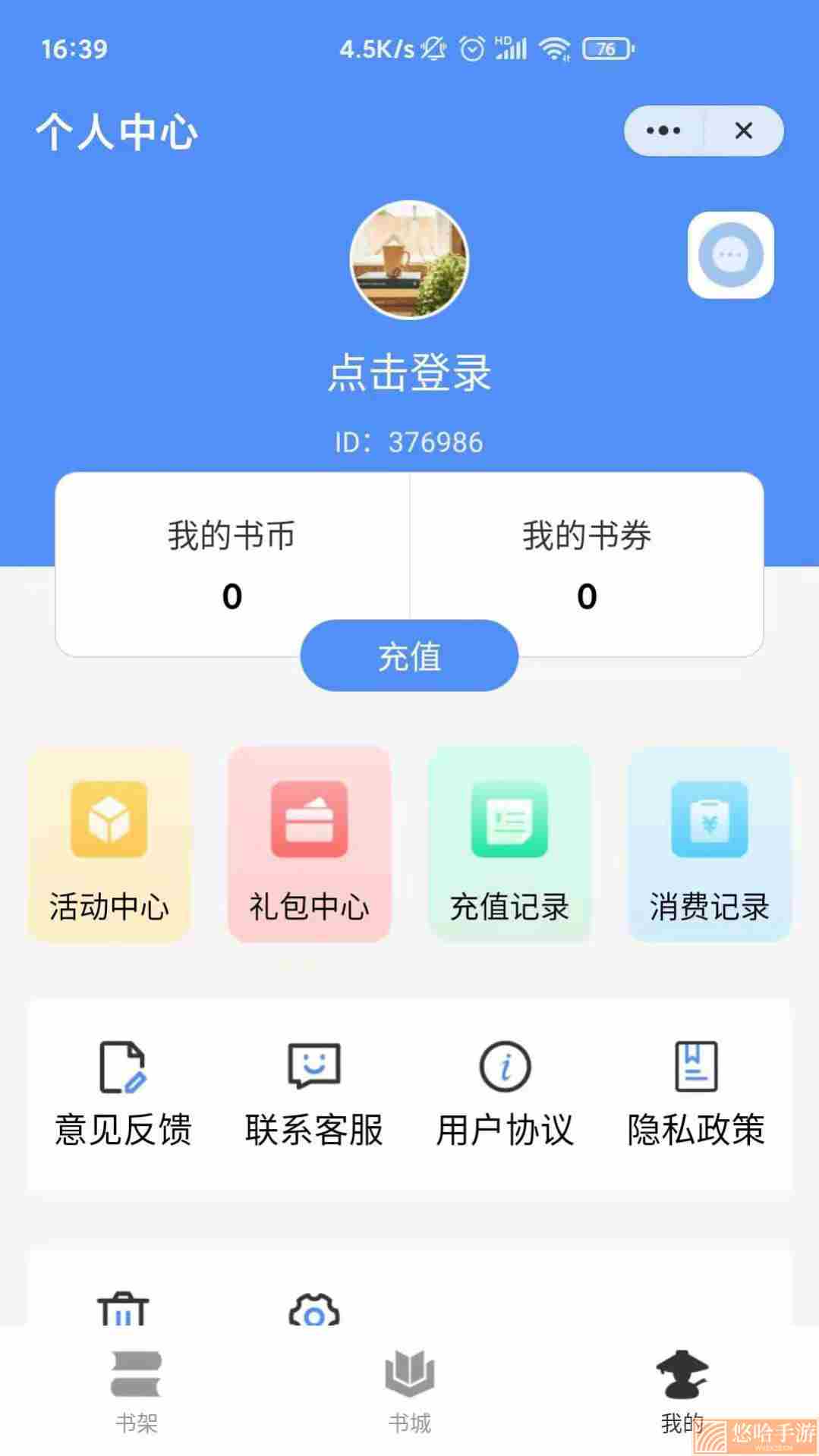
Task: Tap the profile avatar picture
Action: 409,259
